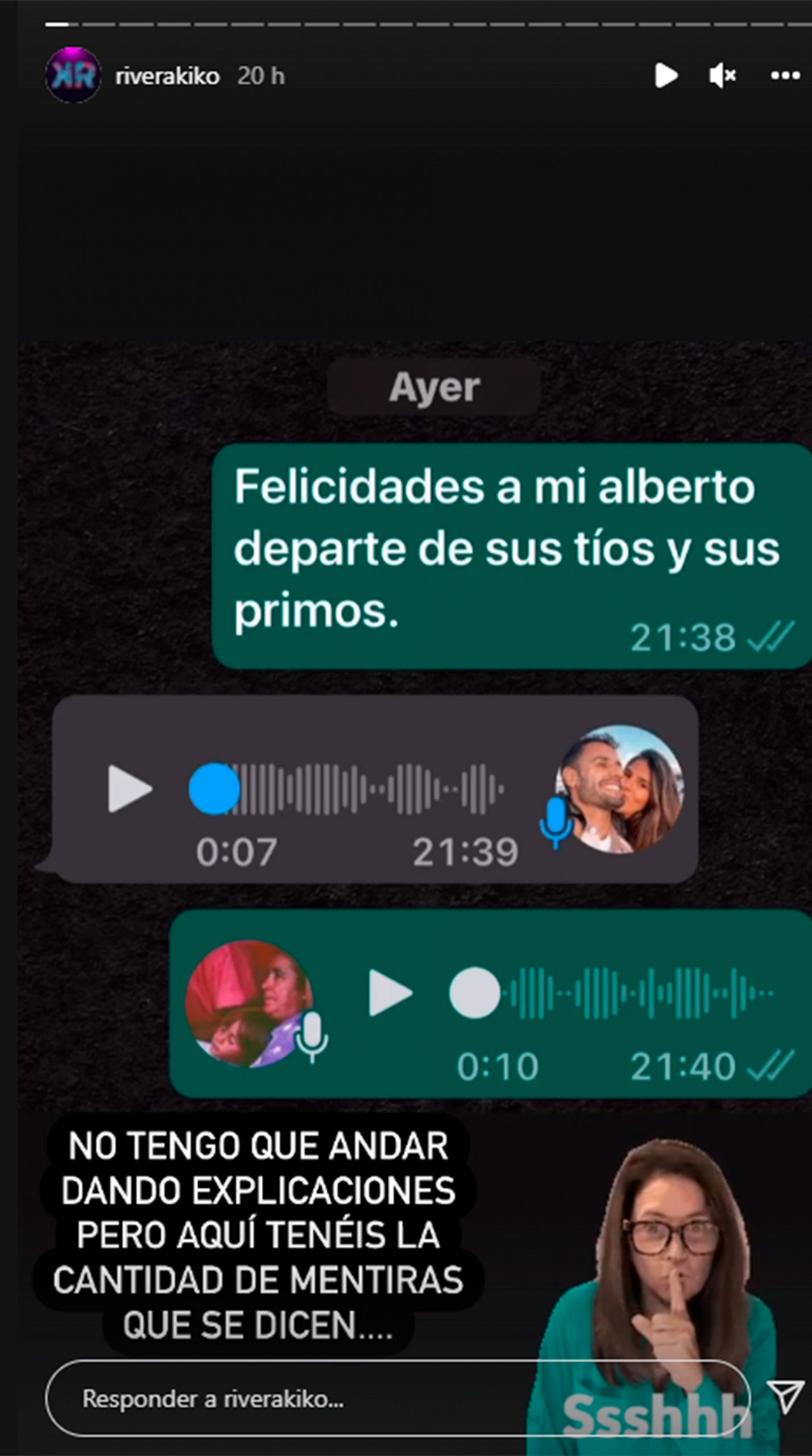Viewport: 812px width, 1456px height.
Task: Open the three-dot more options menu
Action: (785, 76)
